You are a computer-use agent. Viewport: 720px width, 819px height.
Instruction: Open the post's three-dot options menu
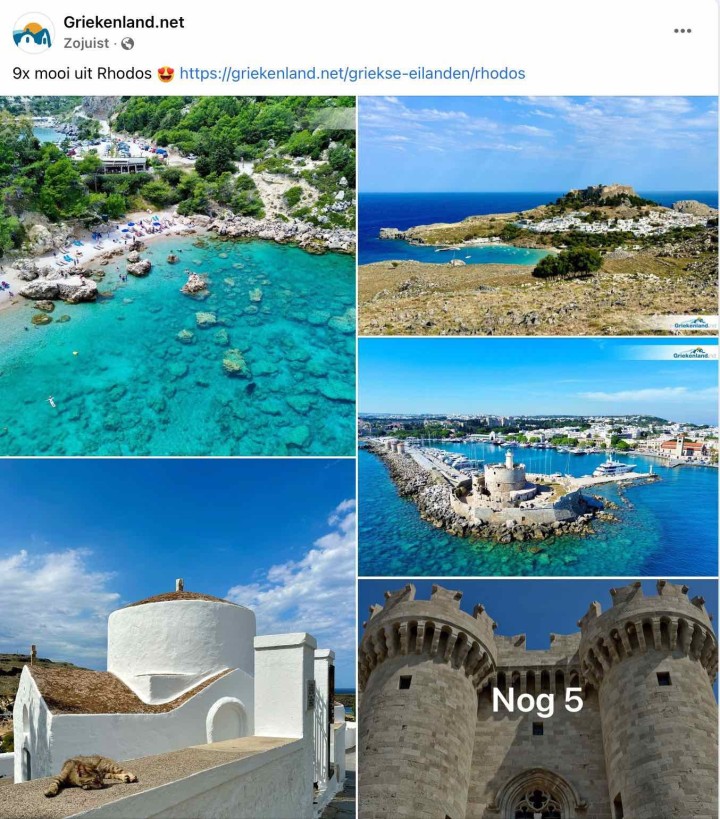click(x=682, y=31)
